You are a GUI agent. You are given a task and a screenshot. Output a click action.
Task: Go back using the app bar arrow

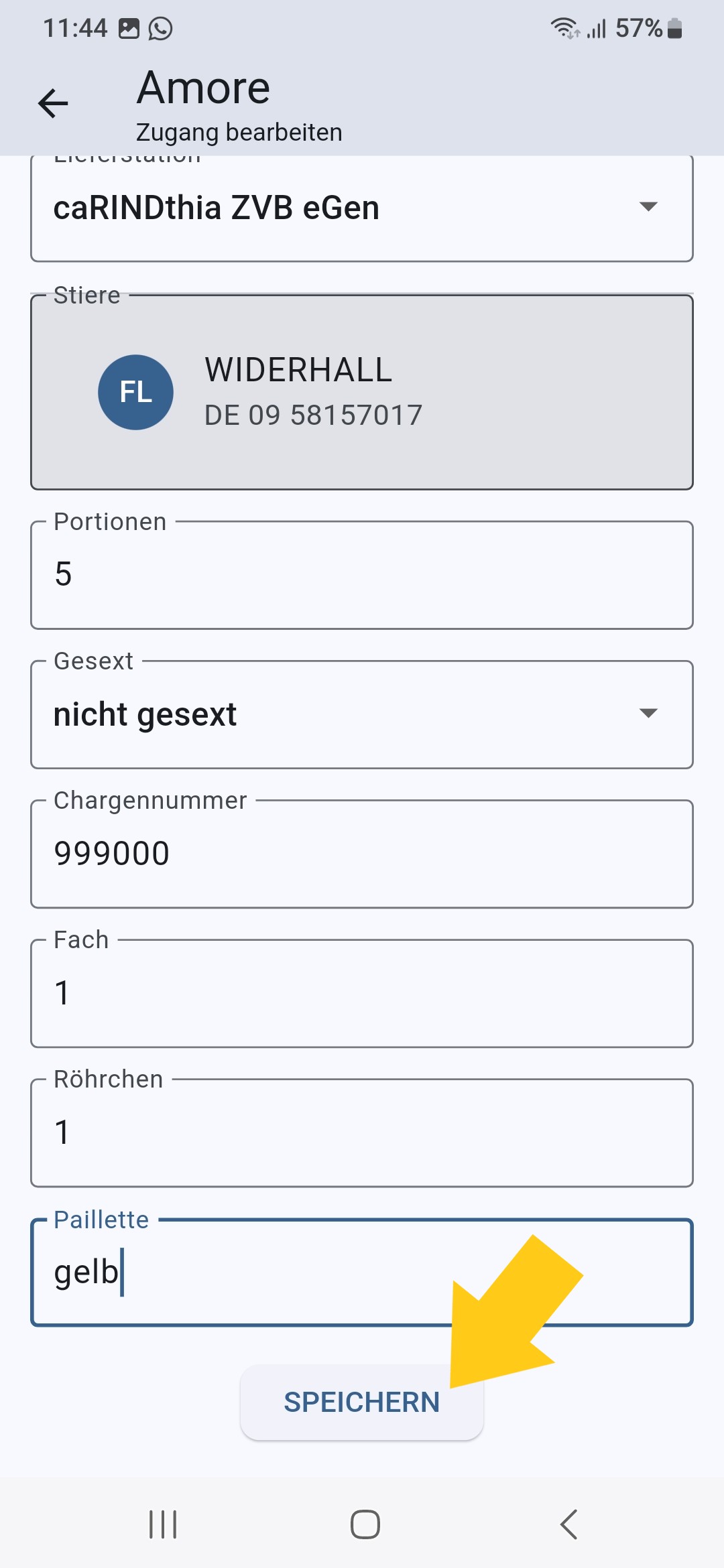[x=53, y=104]
